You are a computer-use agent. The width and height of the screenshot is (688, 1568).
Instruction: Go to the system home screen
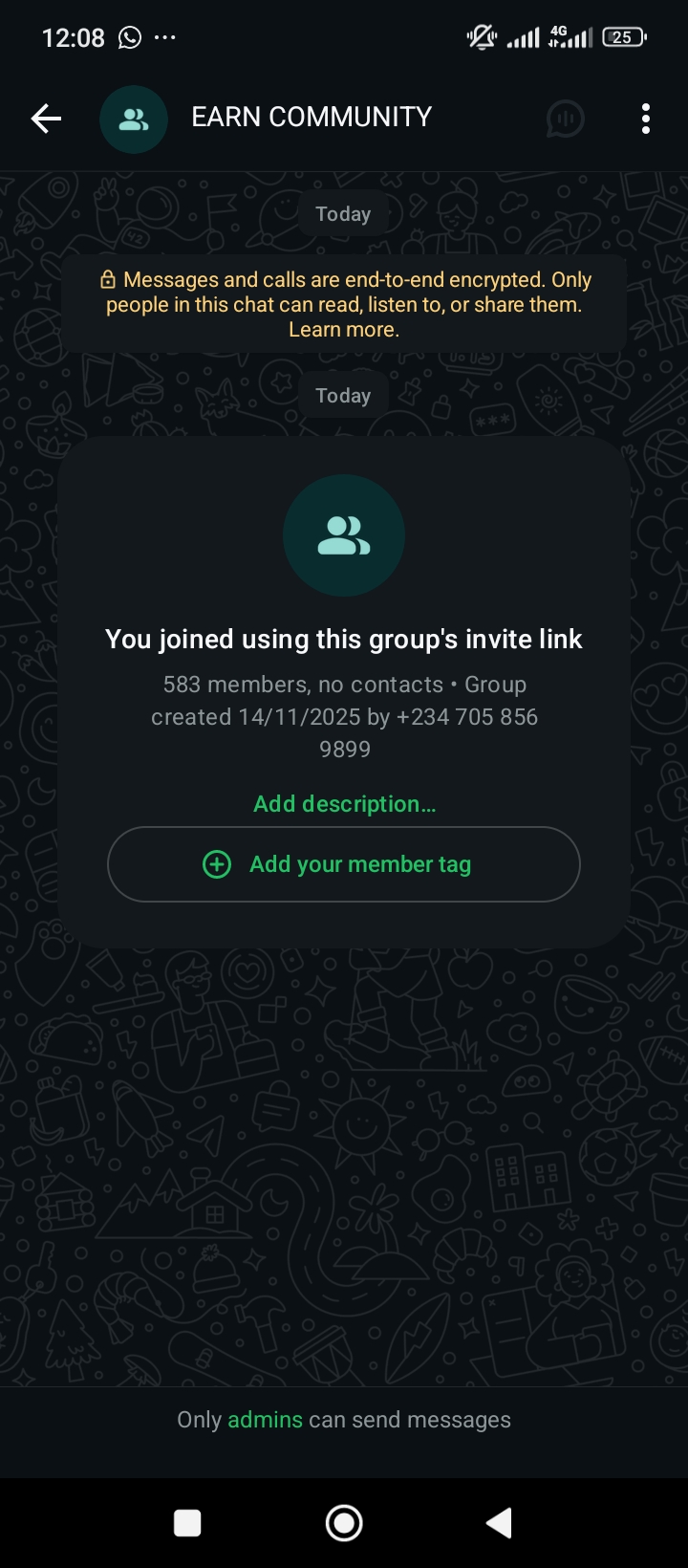click(344, 1523)
